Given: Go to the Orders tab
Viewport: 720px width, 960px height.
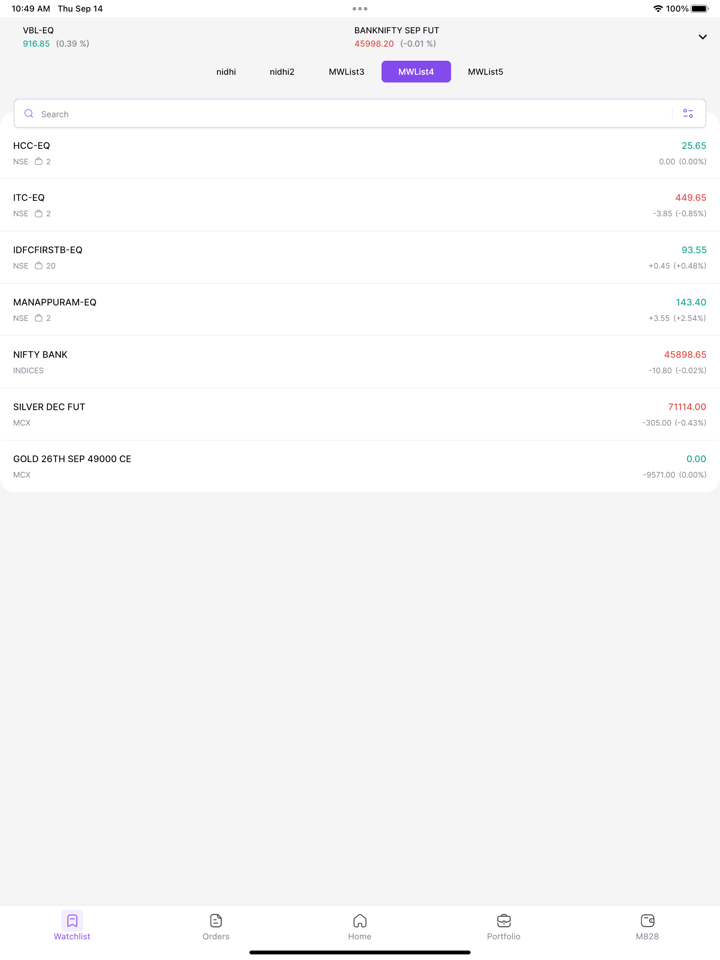Looking at the screenshot, I should point(216,927).
